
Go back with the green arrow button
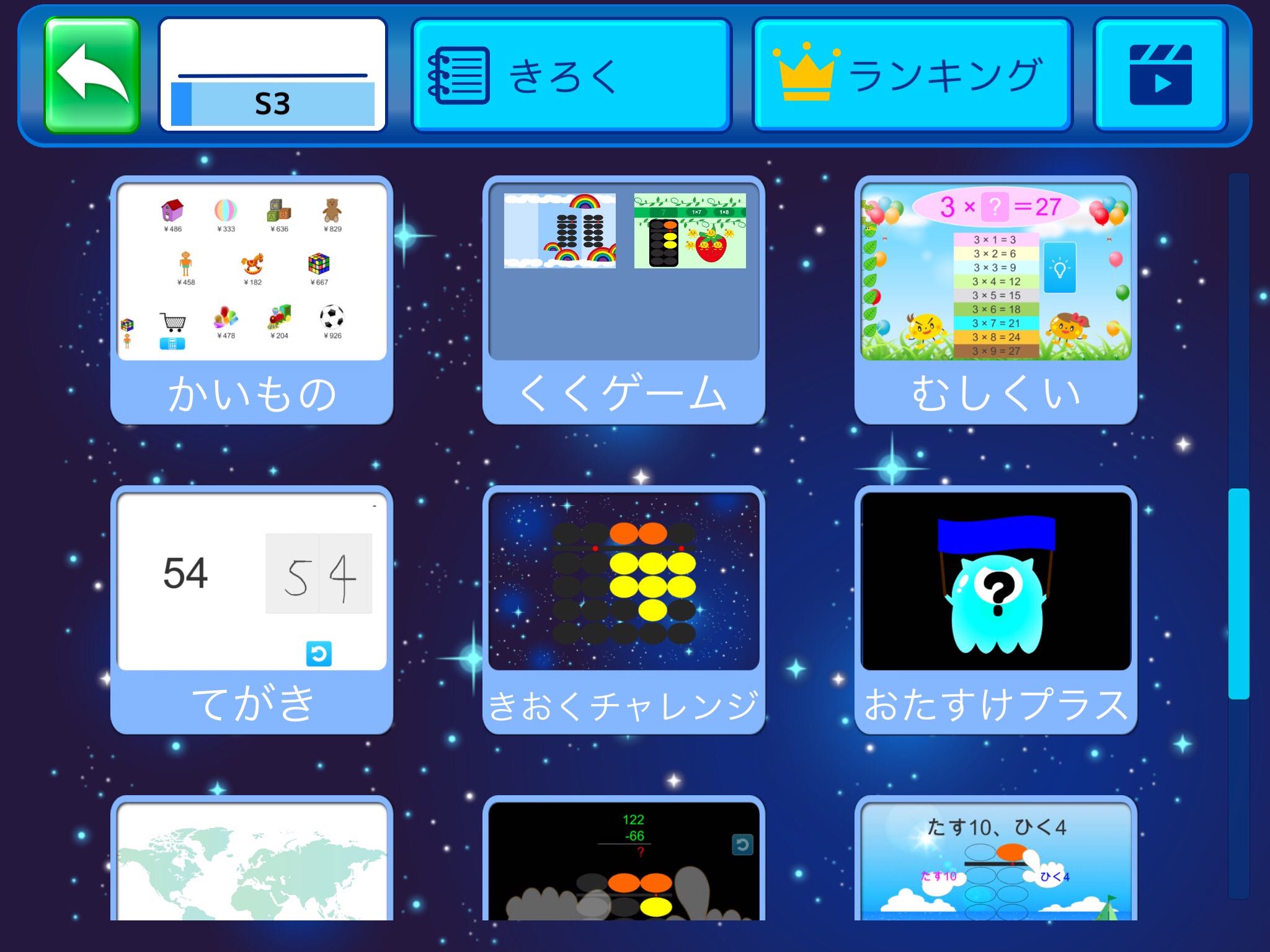[x=92, y=75]
